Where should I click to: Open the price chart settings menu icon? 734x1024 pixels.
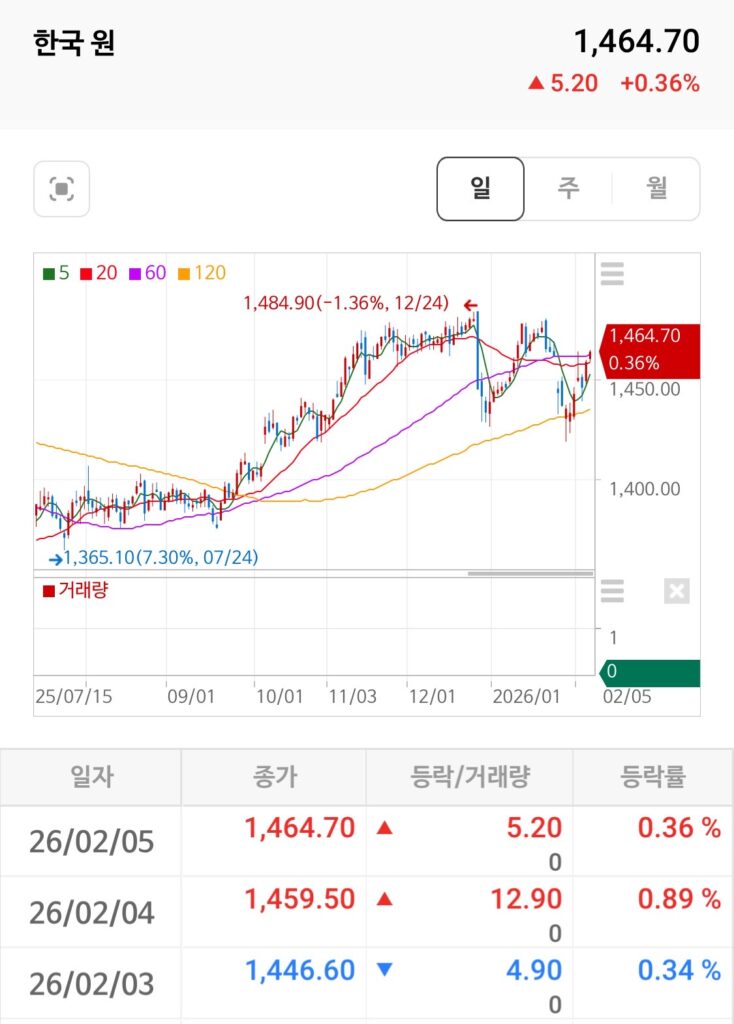tap(612, 273)
